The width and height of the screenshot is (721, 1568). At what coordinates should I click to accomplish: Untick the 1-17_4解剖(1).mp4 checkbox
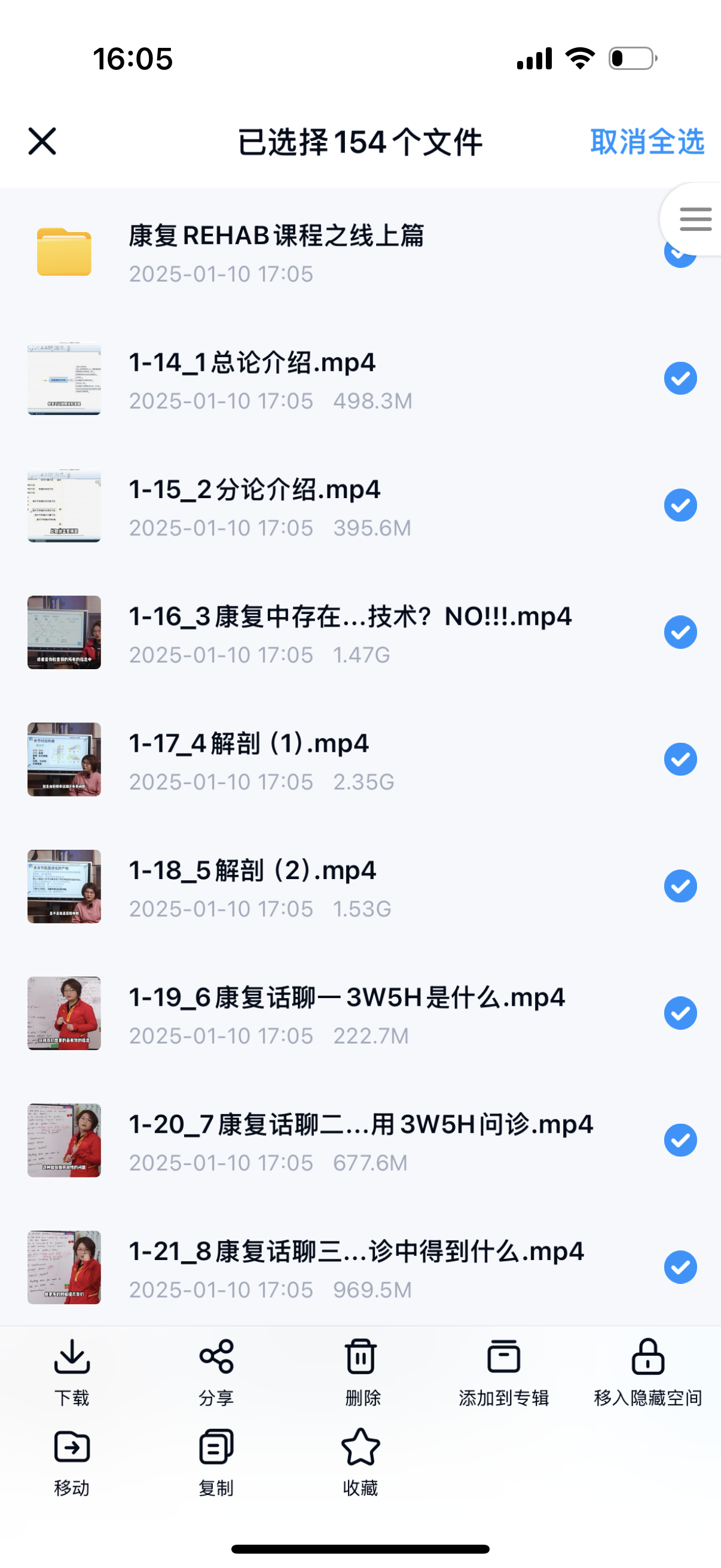[x=680, y=759]
